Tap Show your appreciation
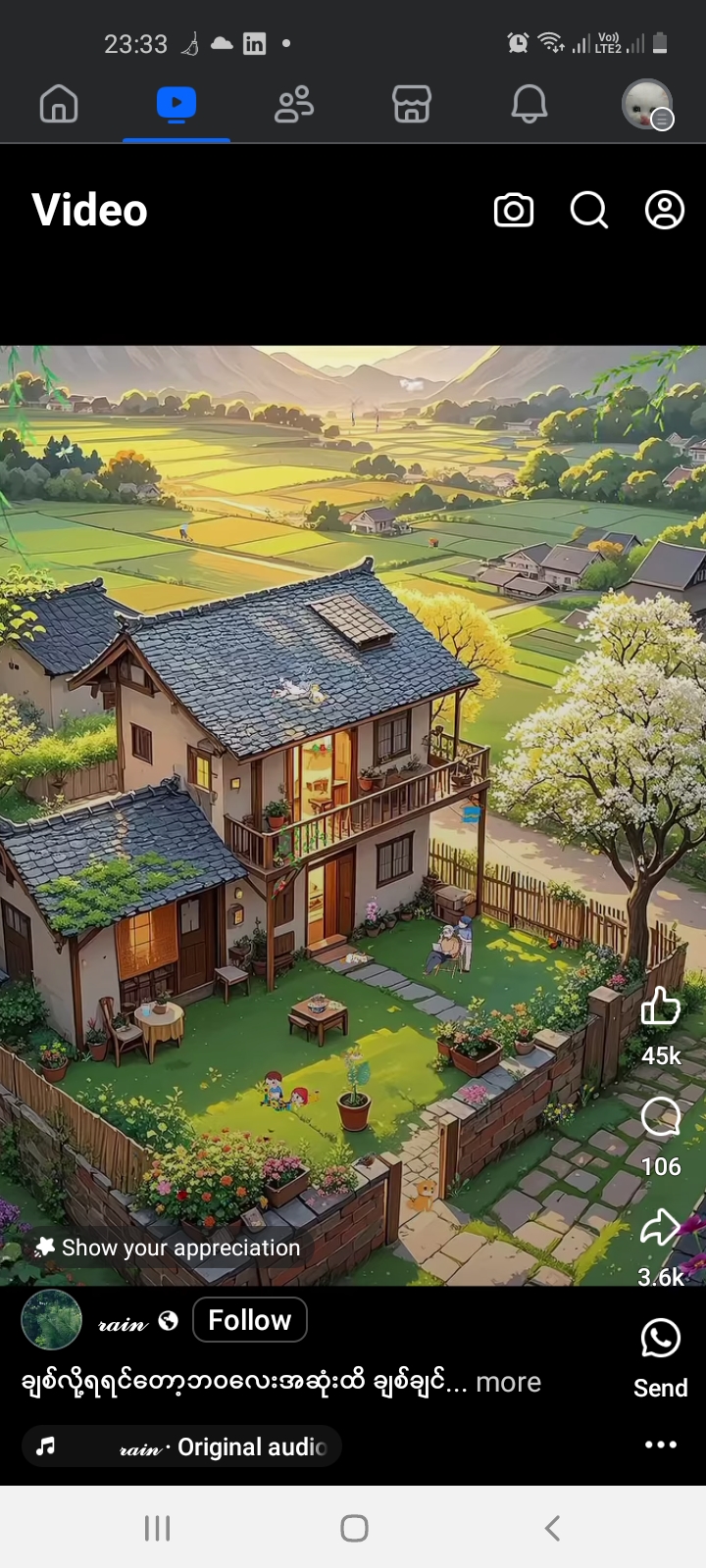Image resolution: width=706 pixels, height=1568 pixels. 169,1248
